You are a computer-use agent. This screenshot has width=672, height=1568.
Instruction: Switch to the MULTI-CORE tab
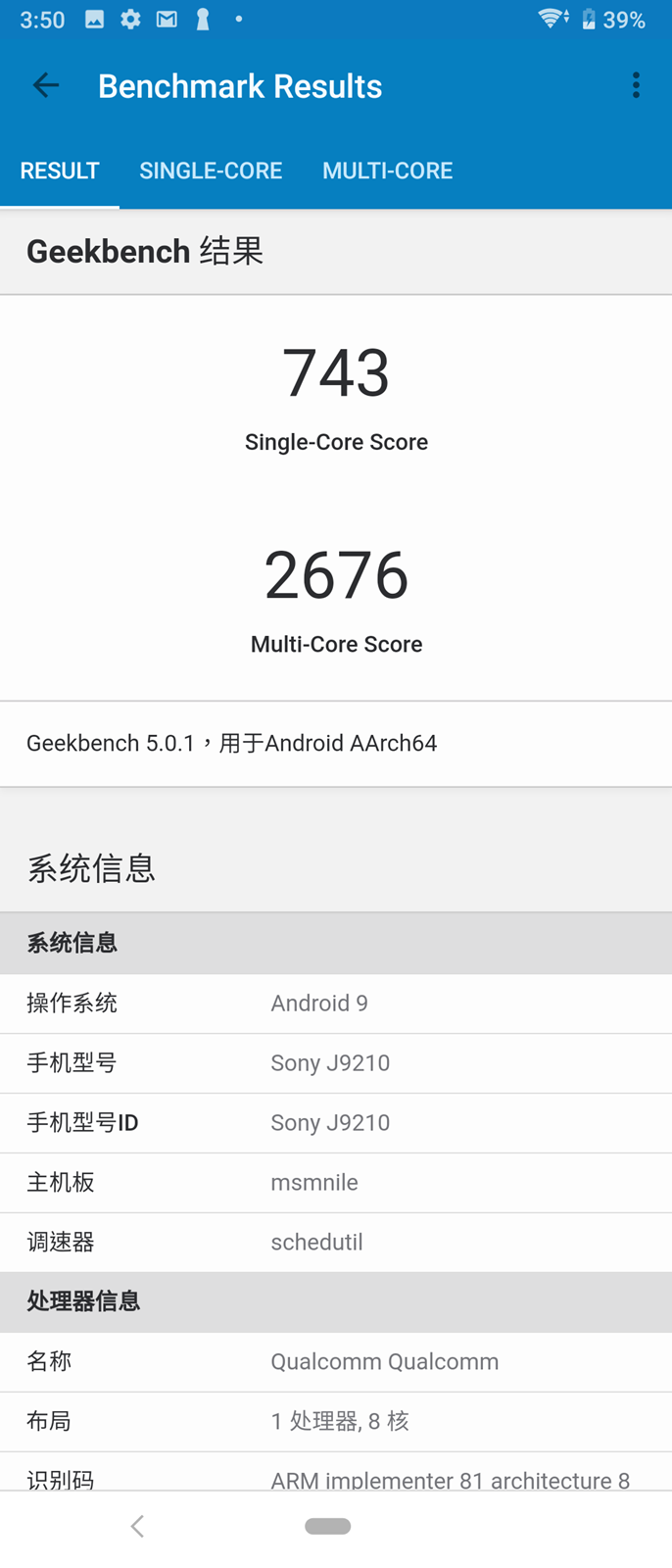[387, 171]
